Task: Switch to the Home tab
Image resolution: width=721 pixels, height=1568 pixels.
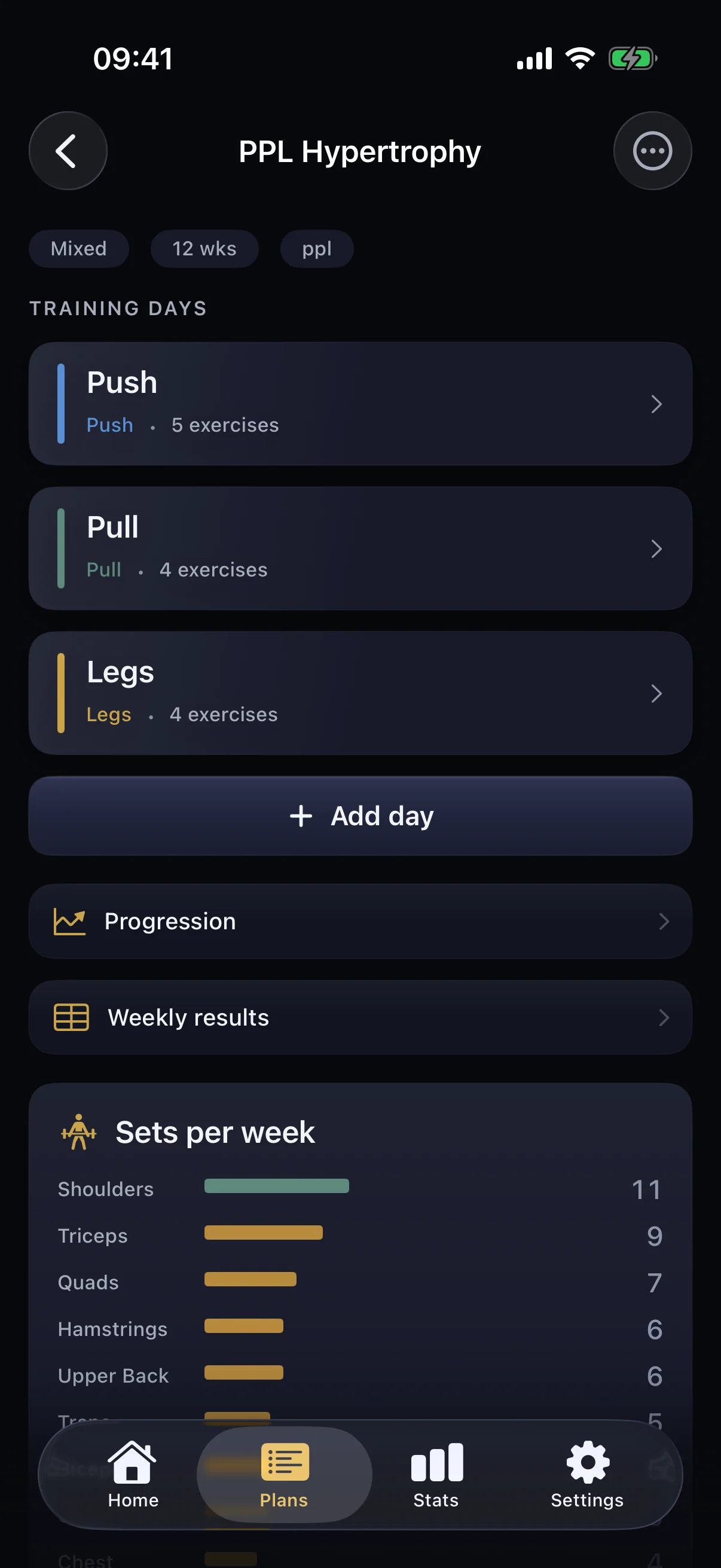Action: pos(133,1474)
